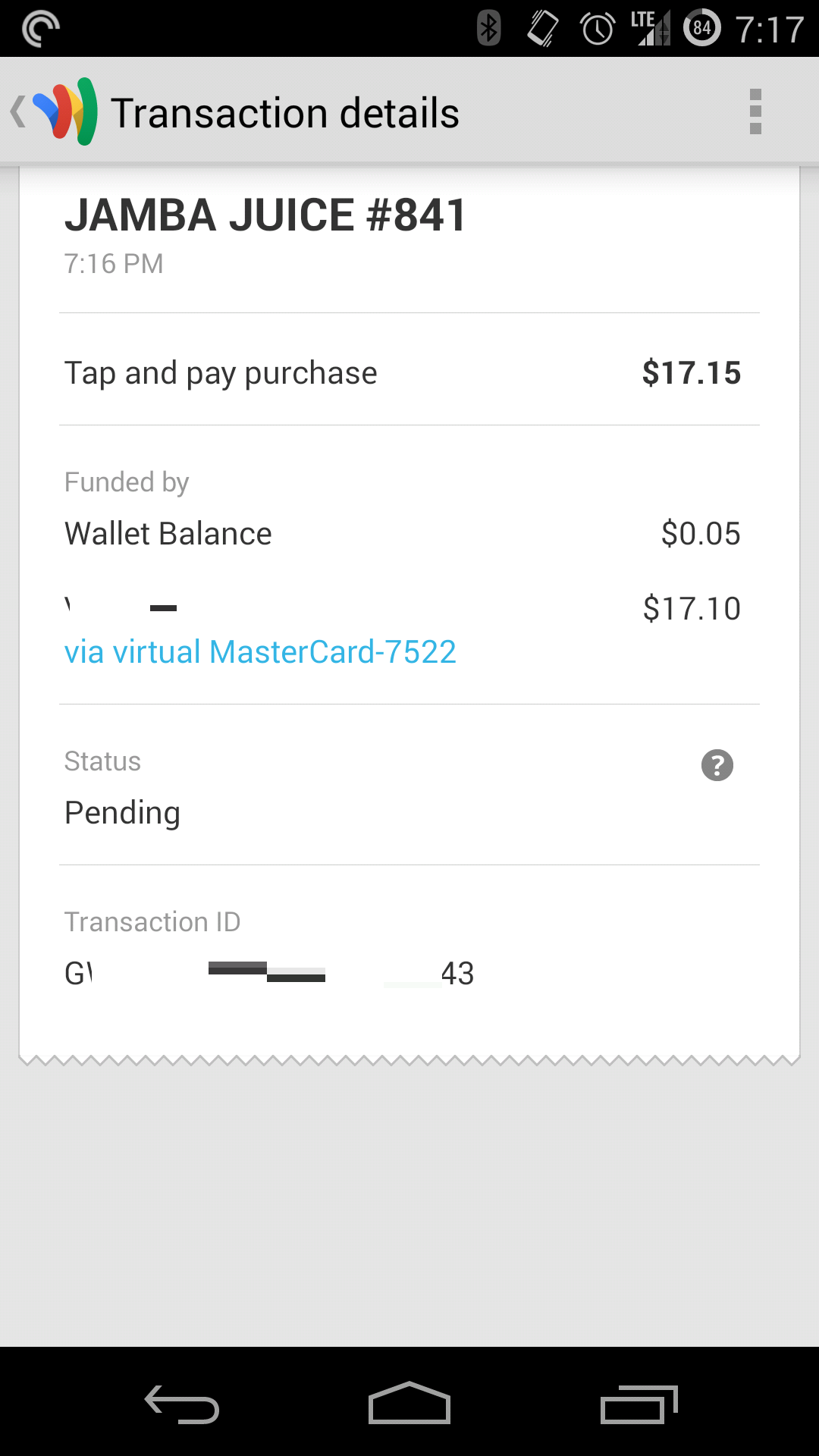Tap the Status help question mark
The image size is (819, 1456).
tap(717, 765)
